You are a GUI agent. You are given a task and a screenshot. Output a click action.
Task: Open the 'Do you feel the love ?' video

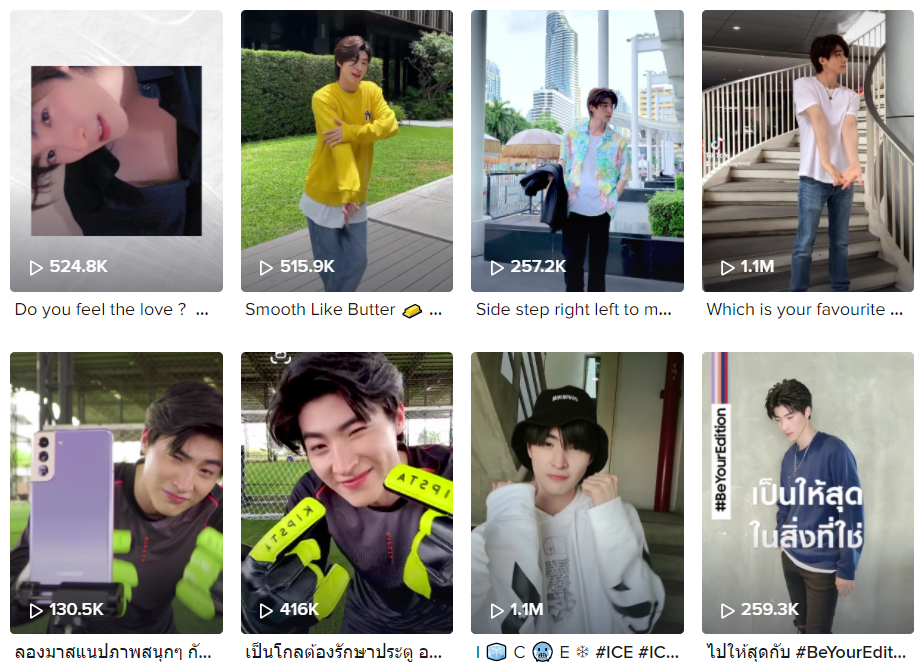(x=116, y=151)
